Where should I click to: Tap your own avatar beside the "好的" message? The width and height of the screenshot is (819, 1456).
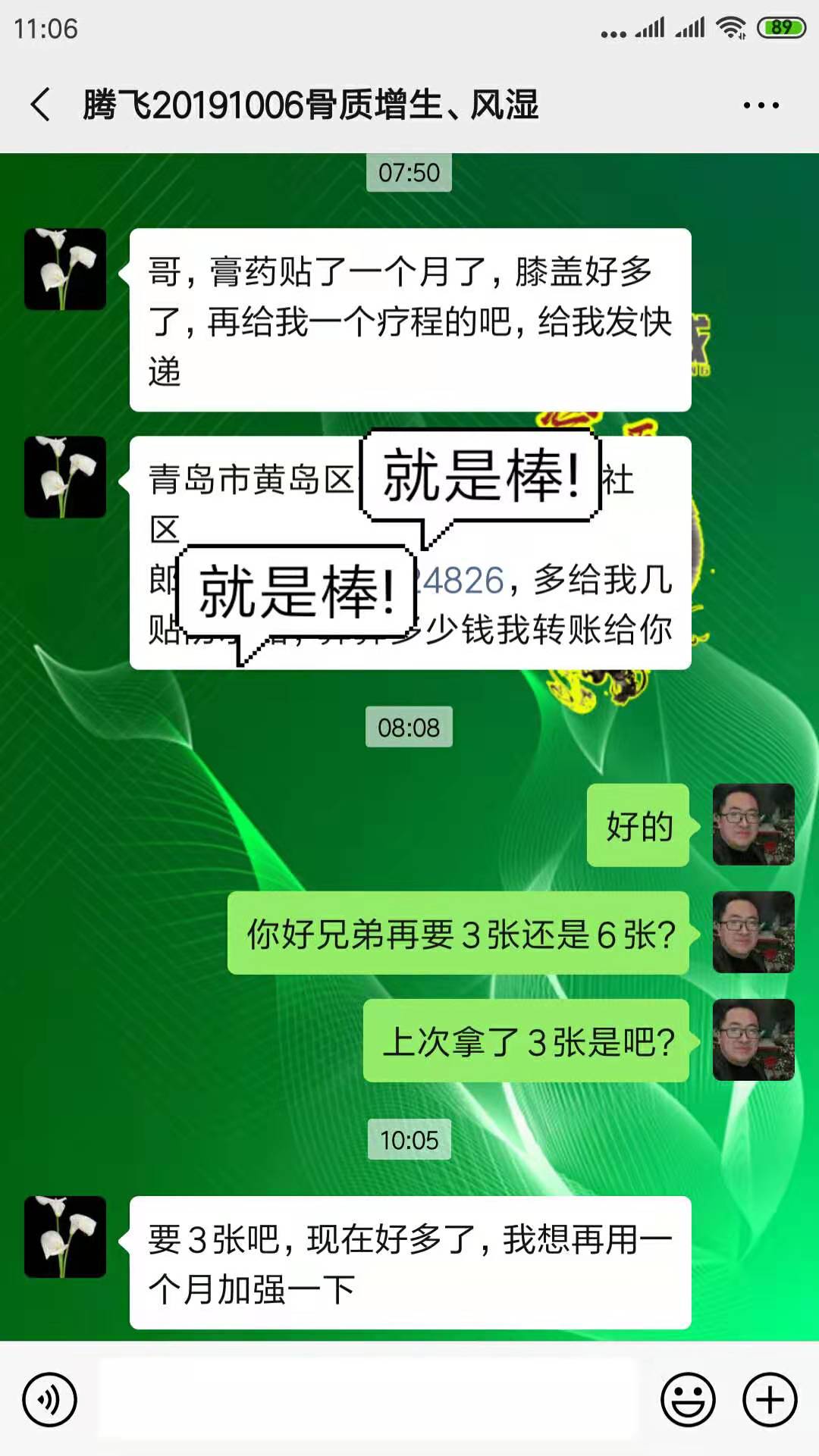click(753, 825)
